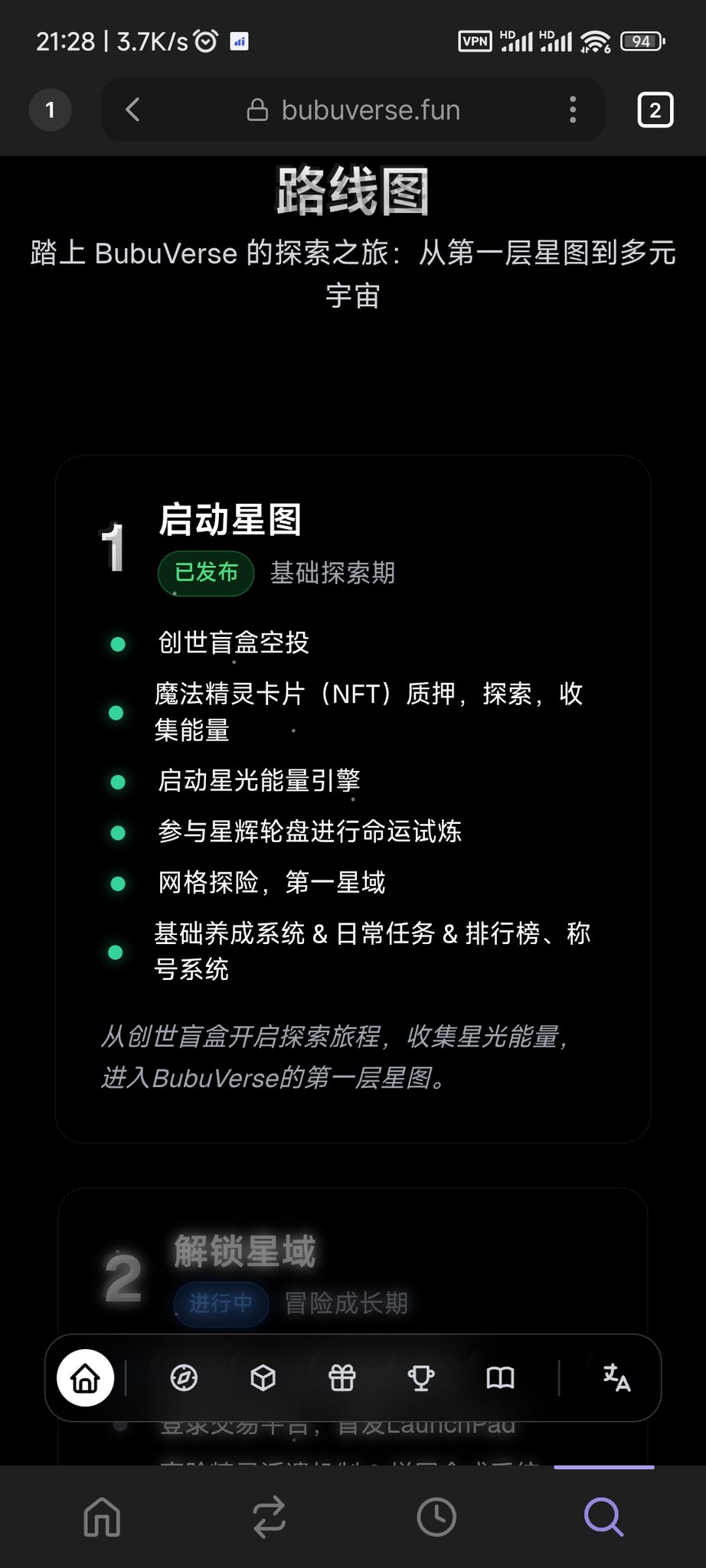This screenshot has height=1568, width=706.
Task: Open the compass explore icon
Action: point(184,1378)
